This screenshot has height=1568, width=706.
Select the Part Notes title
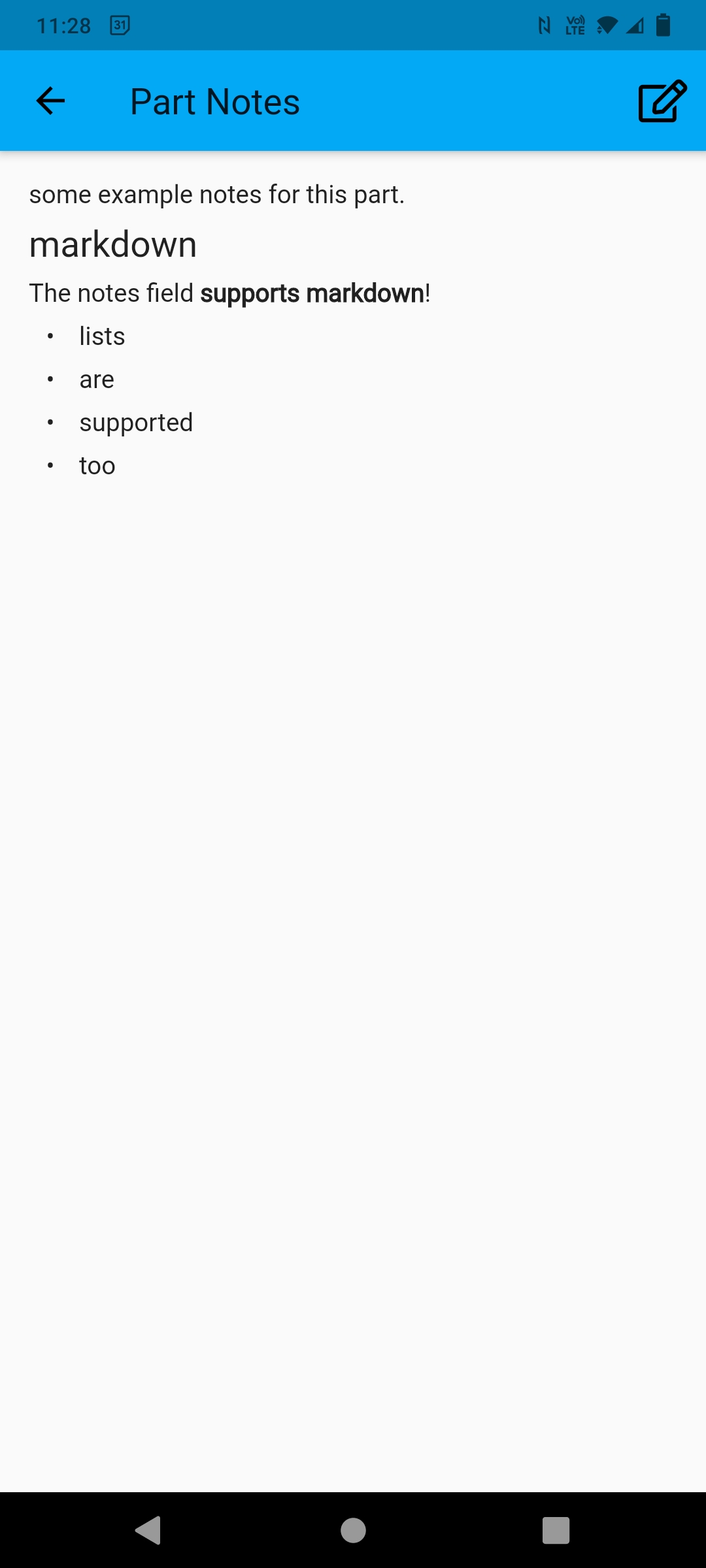pyautogui.click(x=214, y=101)
